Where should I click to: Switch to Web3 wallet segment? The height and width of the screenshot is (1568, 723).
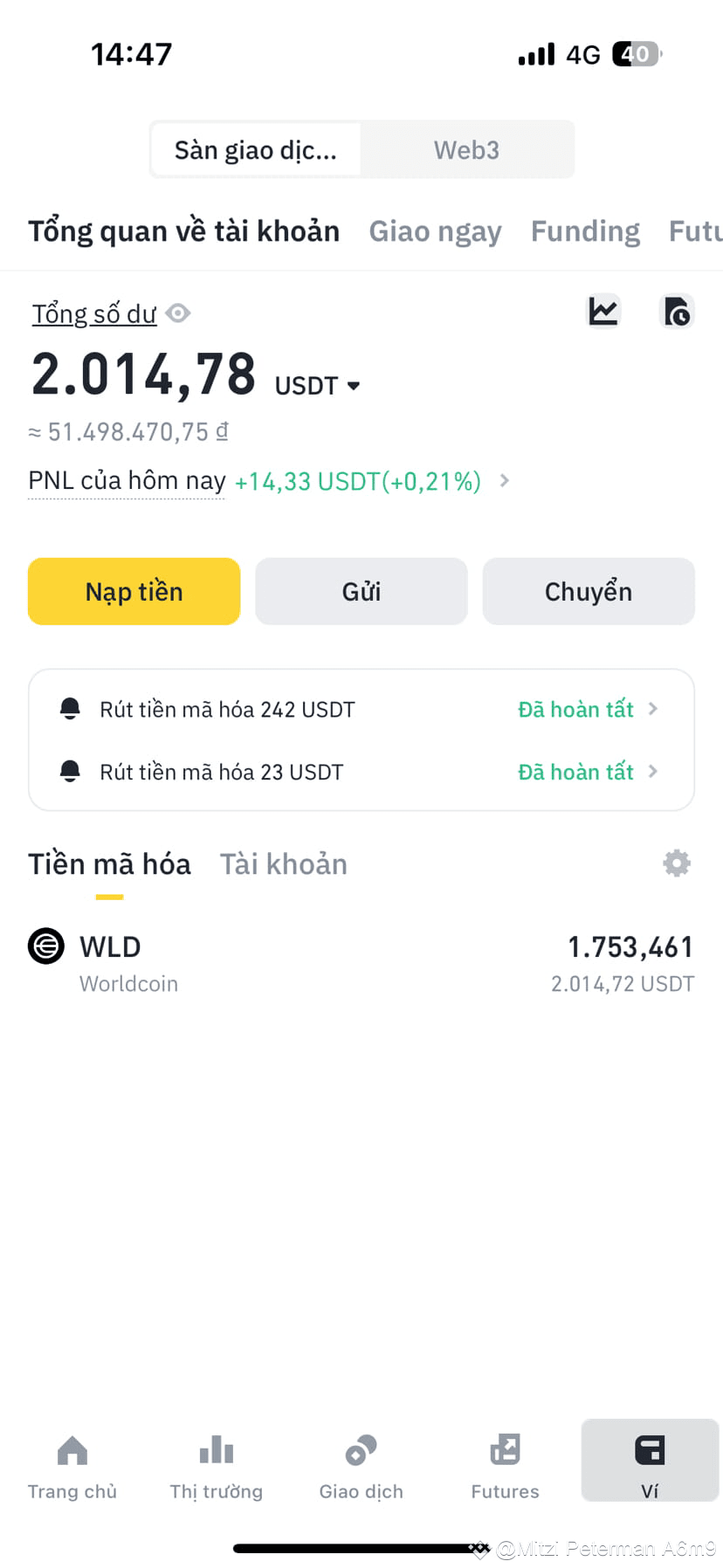pyautogui.click(x=467, y=150)
